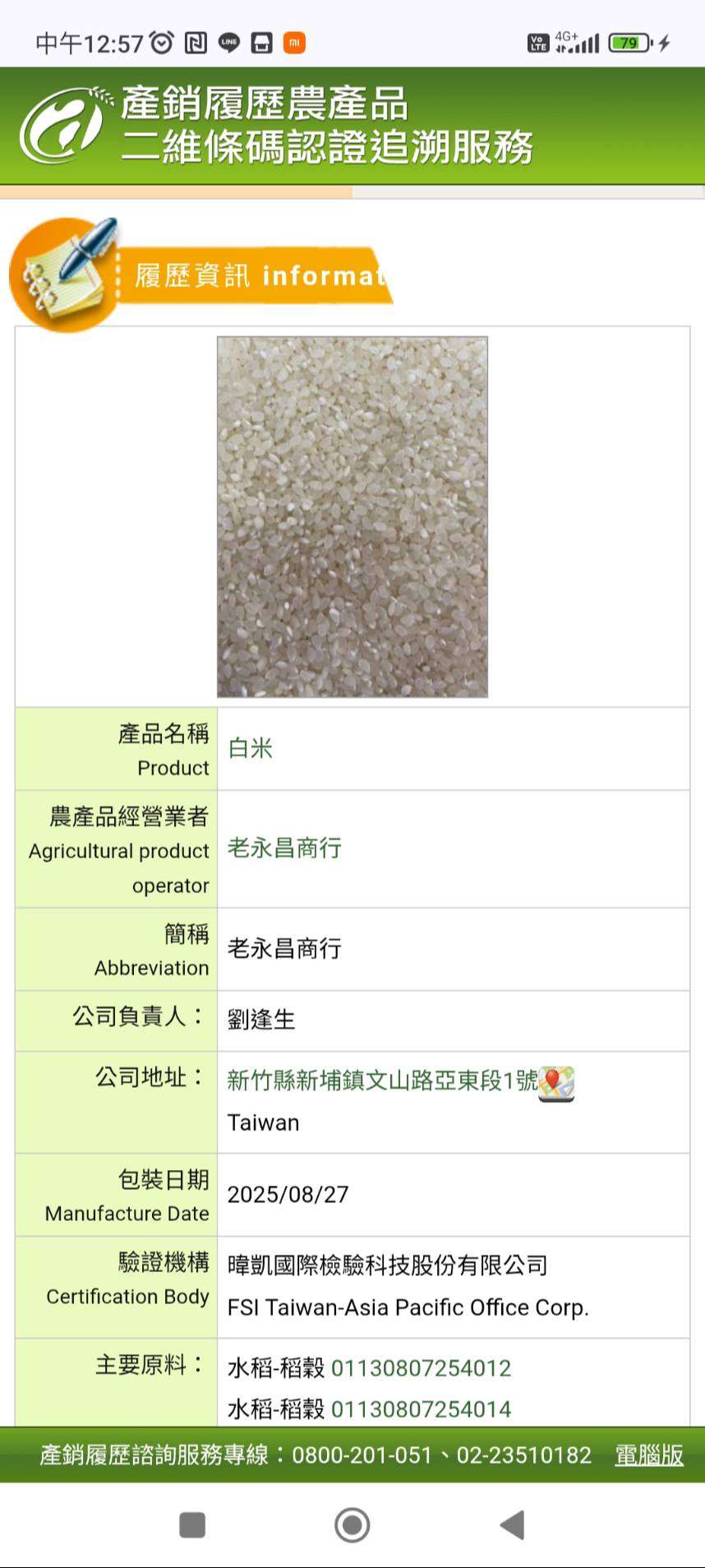Open the 老永昌商行 operator link

click(x=284, y=848)
